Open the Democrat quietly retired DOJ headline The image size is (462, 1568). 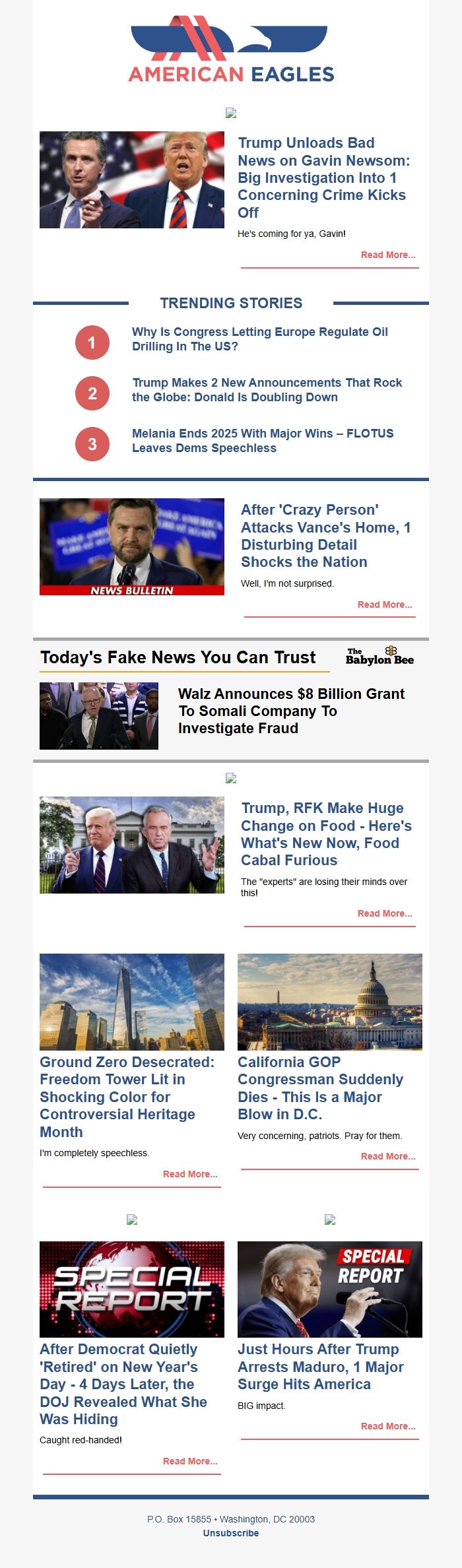click(123, 1384)
